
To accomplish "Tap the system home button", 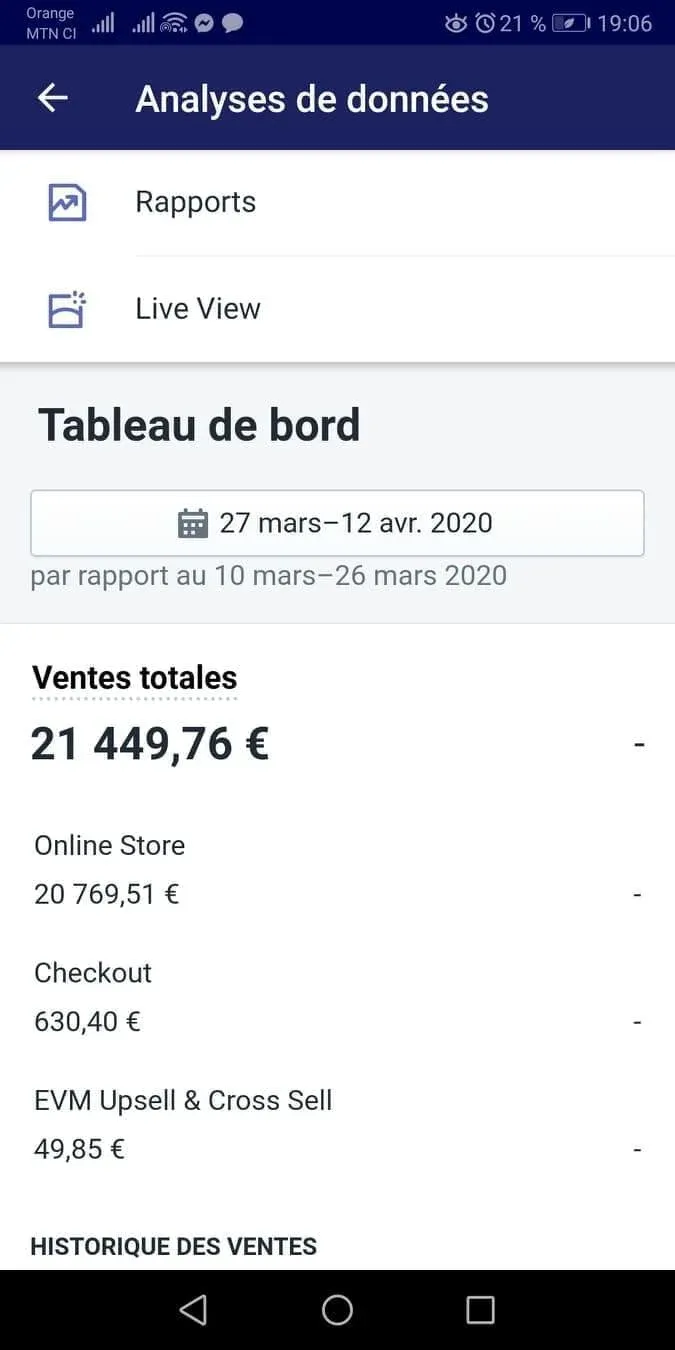I will pyautogui.click(x=337, y=1310).
